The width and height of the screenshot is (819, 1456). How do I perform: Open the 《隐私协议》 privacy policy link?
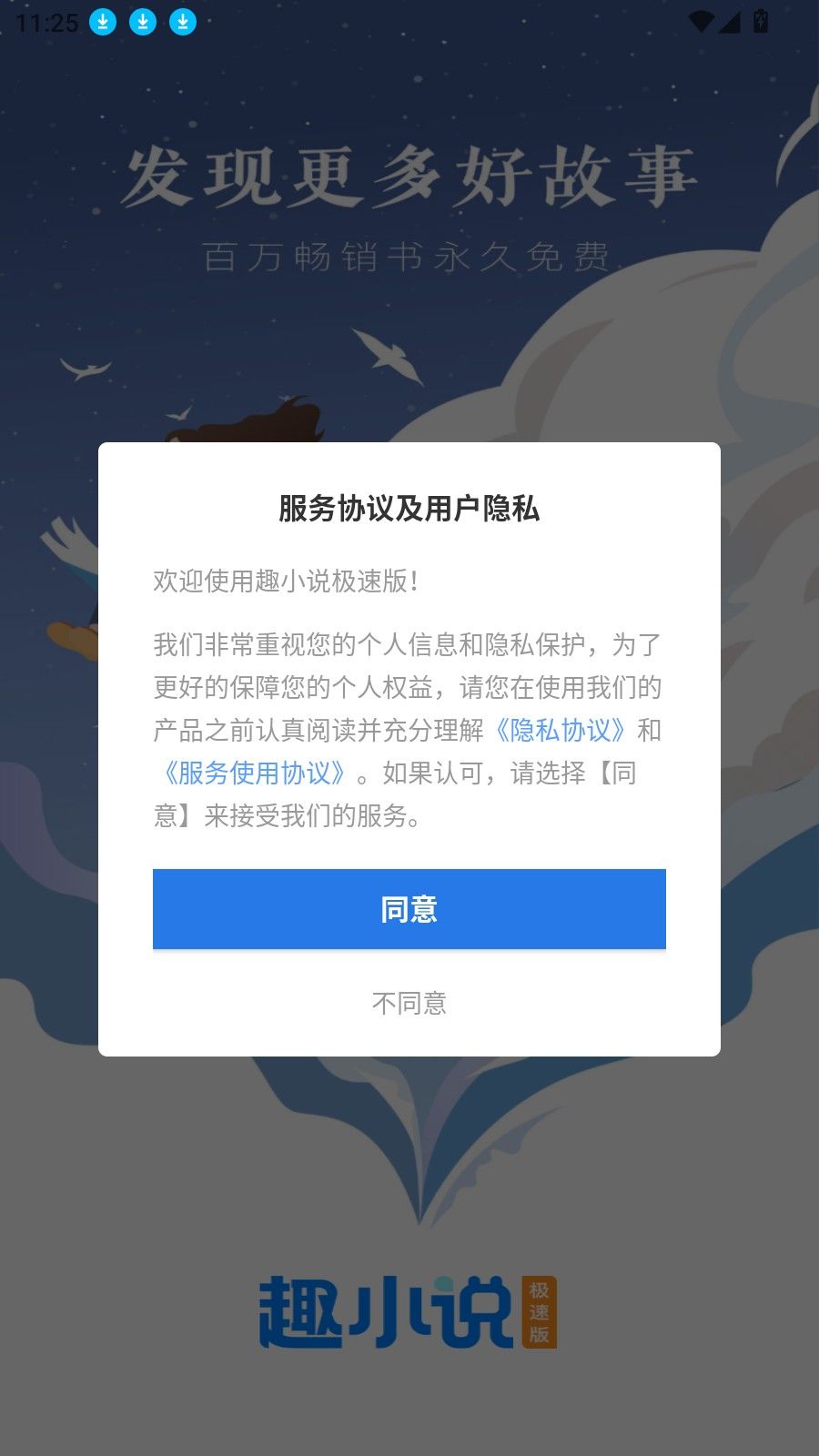[x=561, y=732]
